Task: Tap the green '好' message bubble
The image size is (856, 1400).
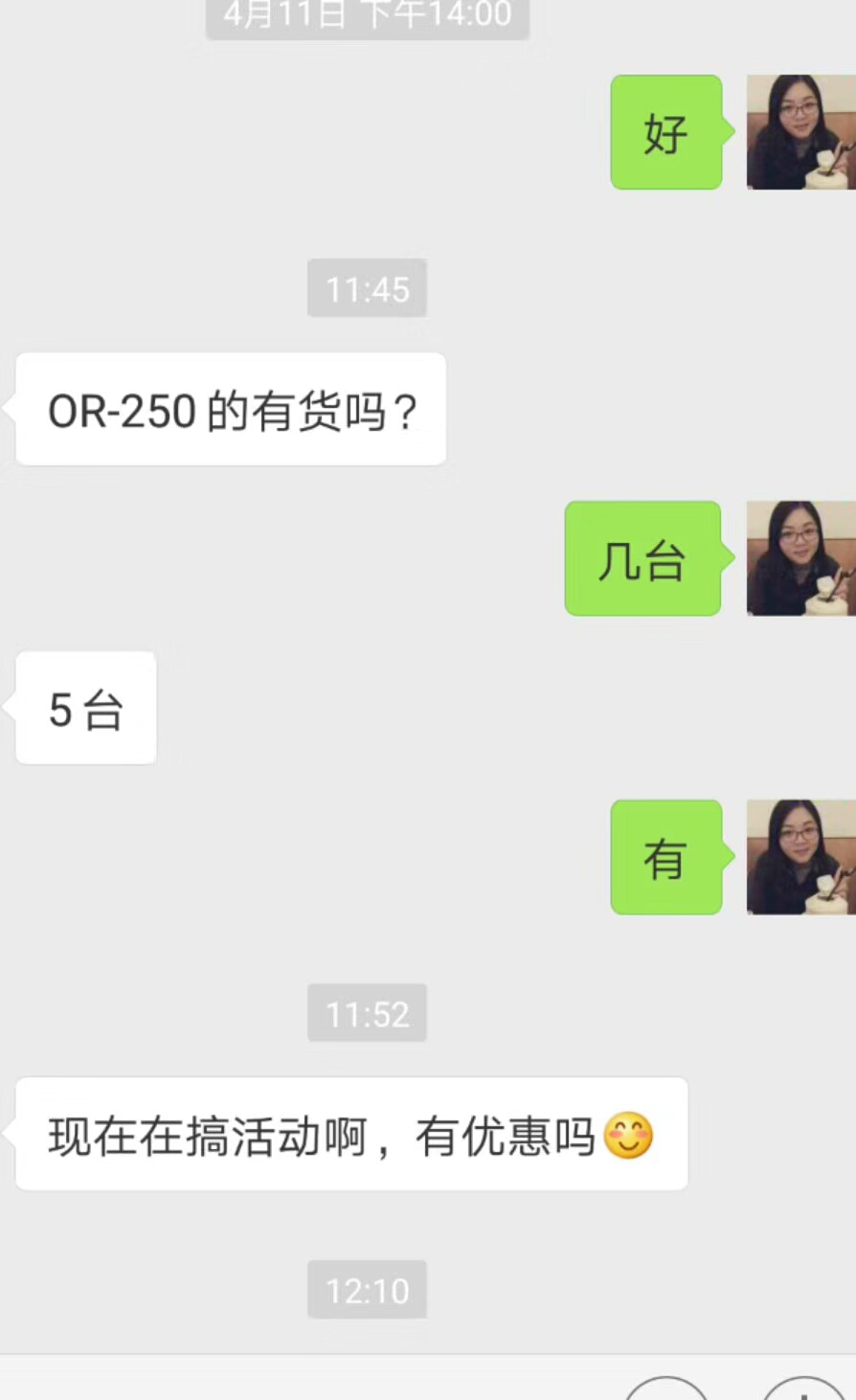Action: (666, 133)
